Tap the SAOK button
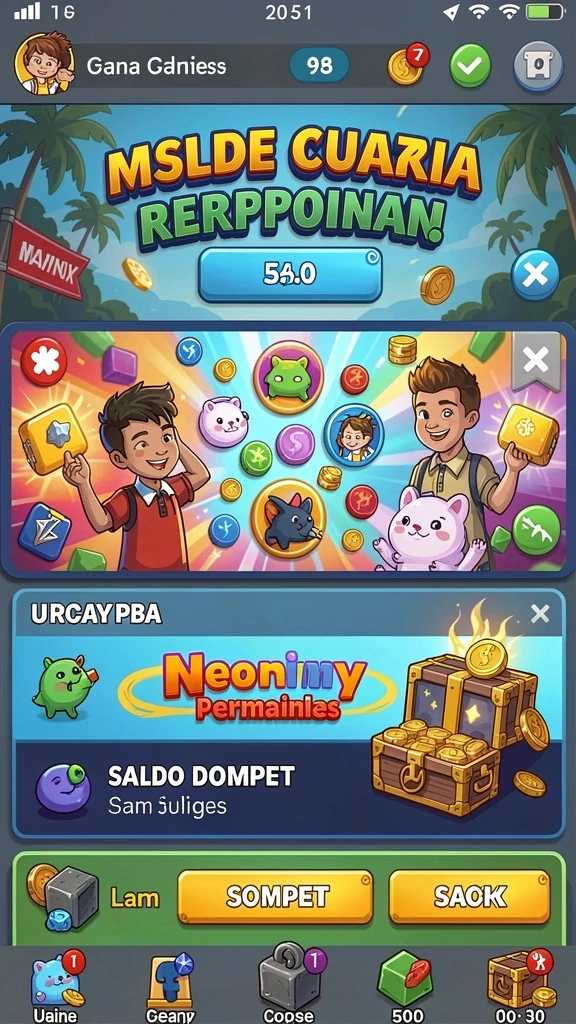This screenshot has width=576, height=1024. [x=470, y=897]
